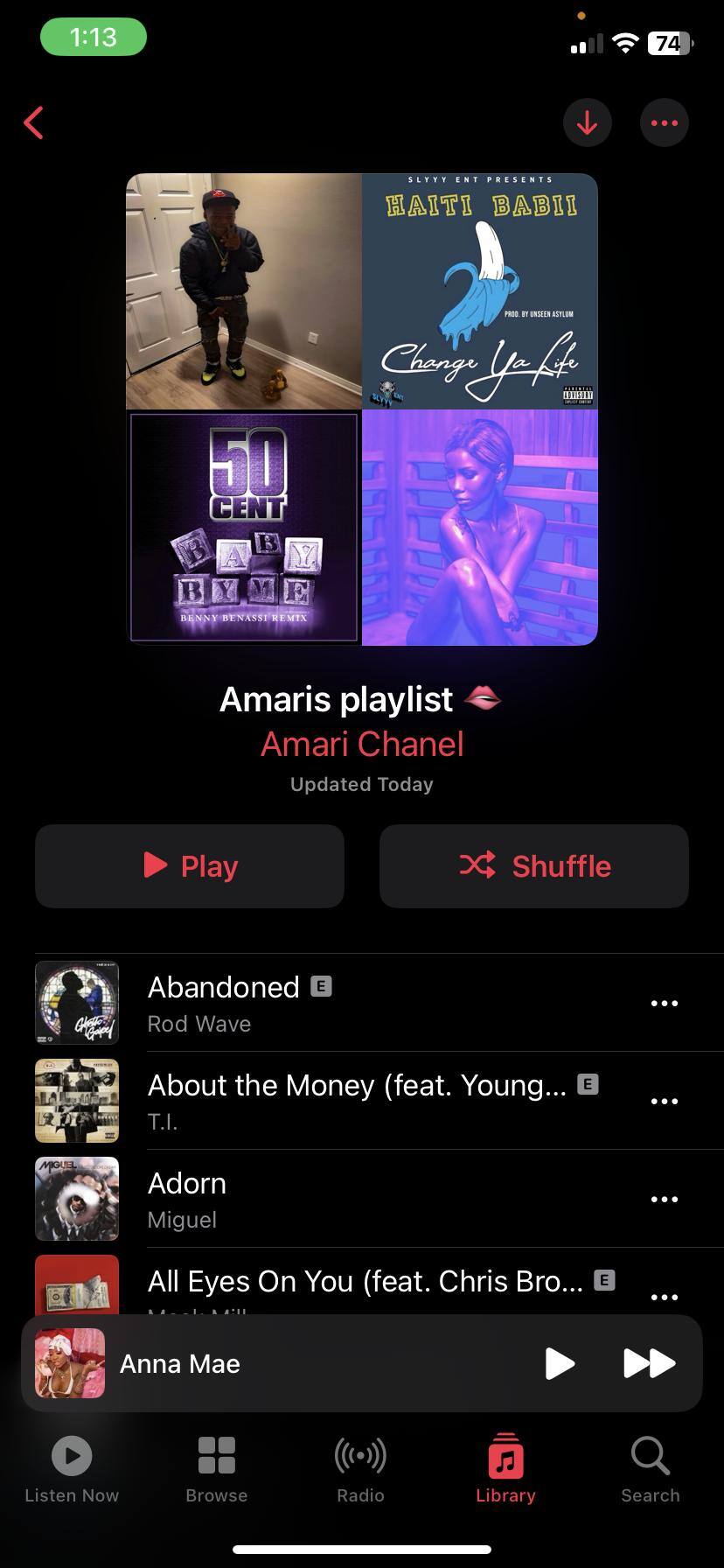This screenshot has height=1568, width=724.
Task: Open more options for Adorn
Action: coord(665,1199)
